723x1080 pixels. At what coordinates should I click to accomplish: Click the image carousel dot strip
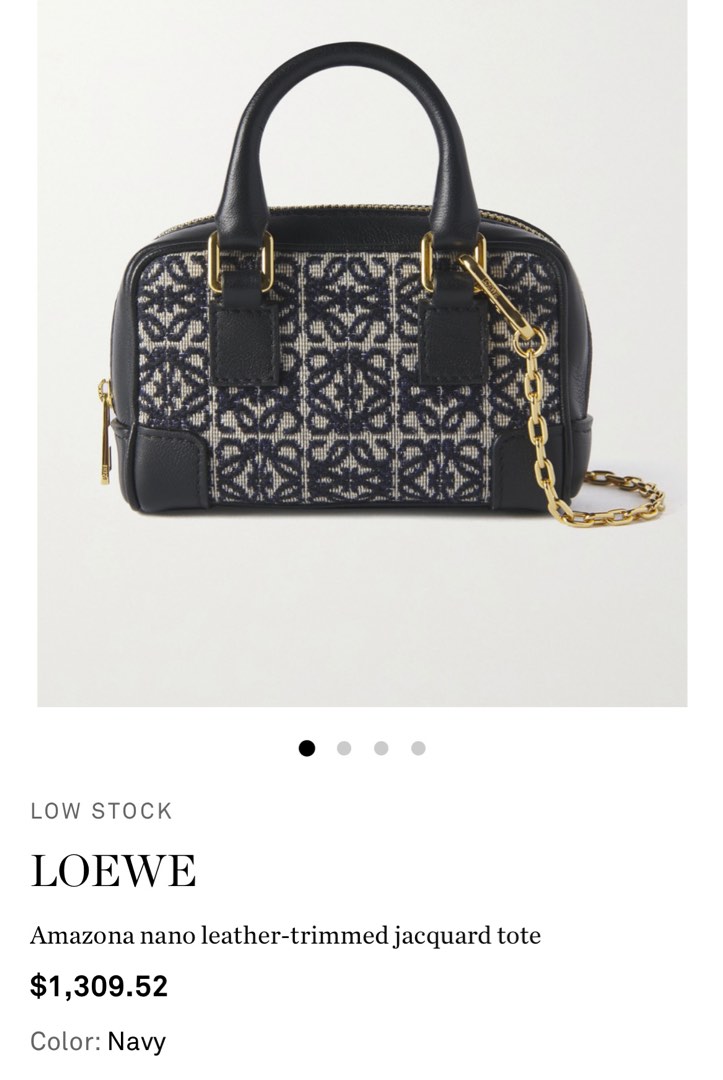tap(362, 745)
